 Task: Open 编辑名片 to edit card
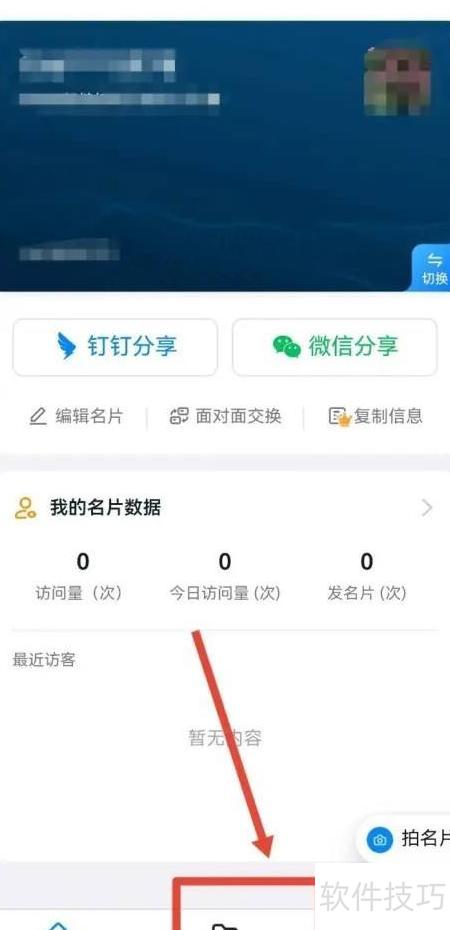(x=76, y=416)
